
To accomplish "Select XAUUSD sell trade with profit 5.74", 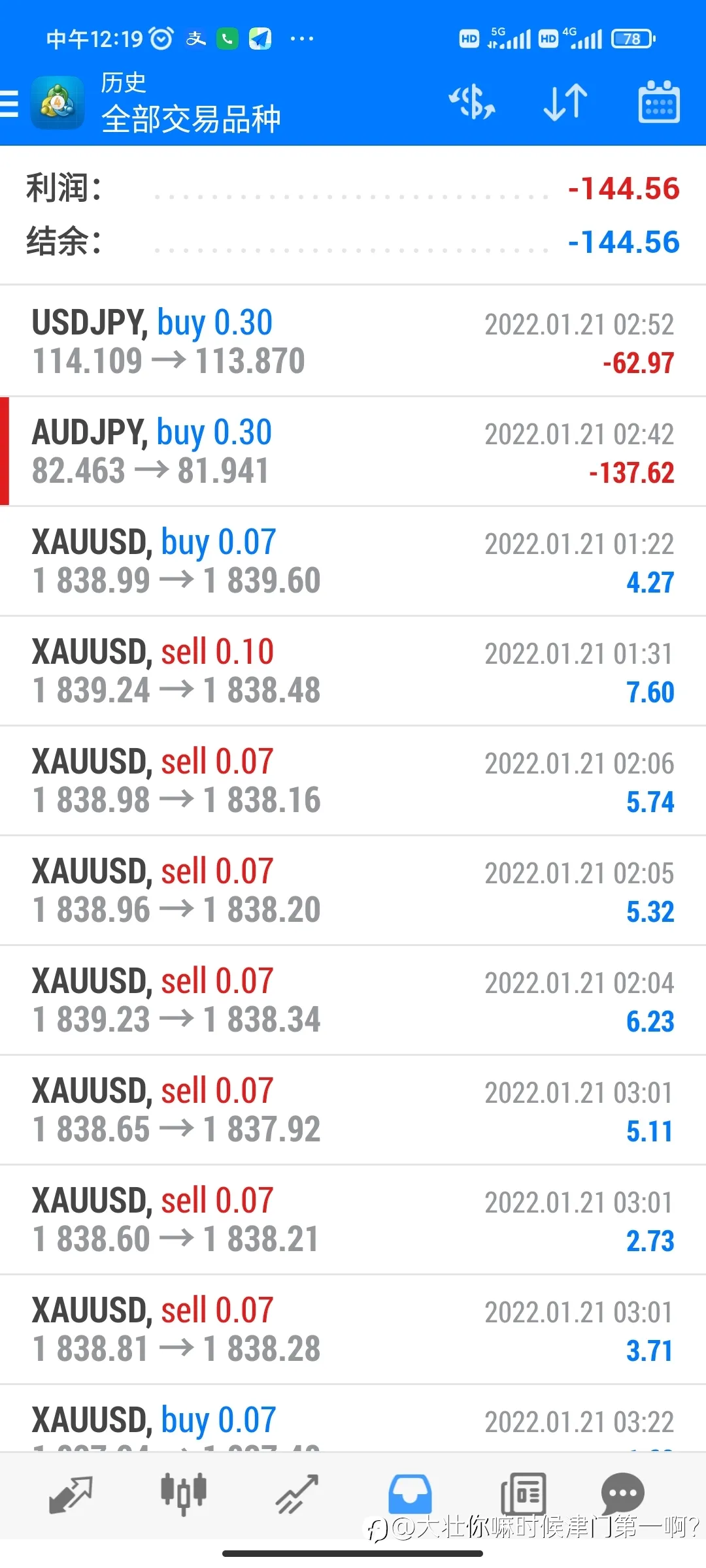I will coord(353,780).
